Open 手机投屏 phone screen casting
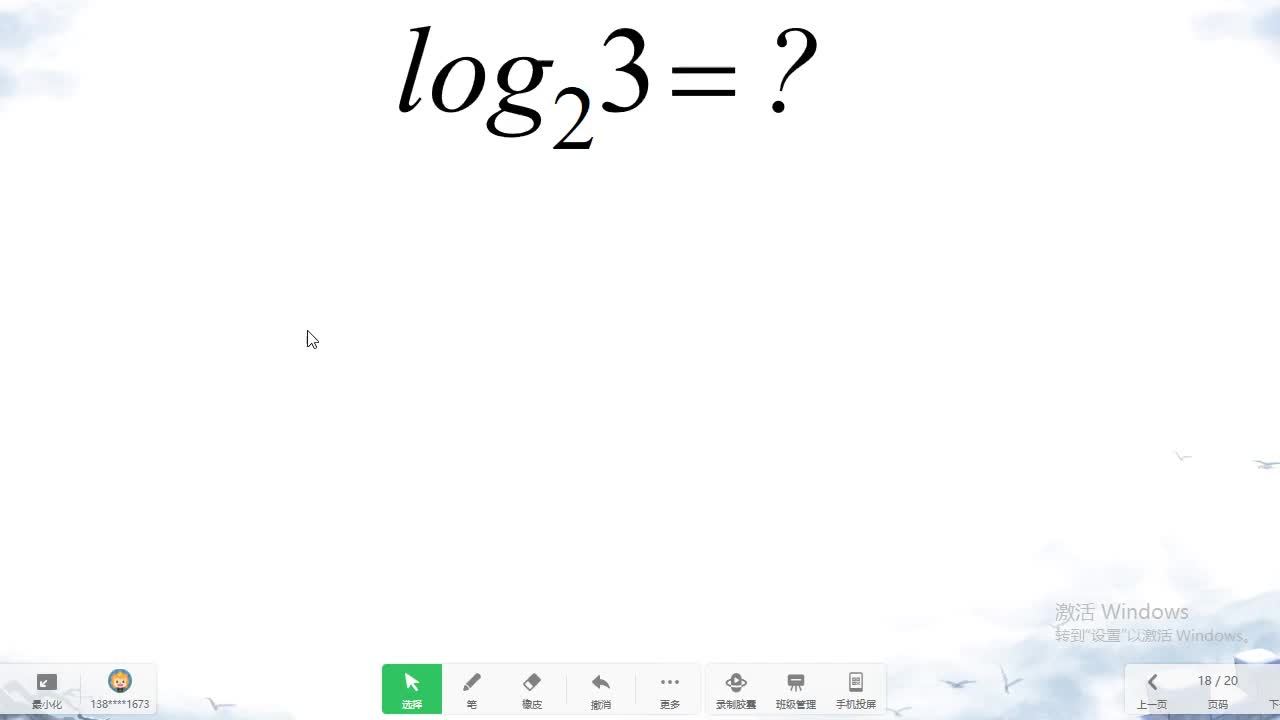This screenshot has height=720, width=1280. click(855, 689)
